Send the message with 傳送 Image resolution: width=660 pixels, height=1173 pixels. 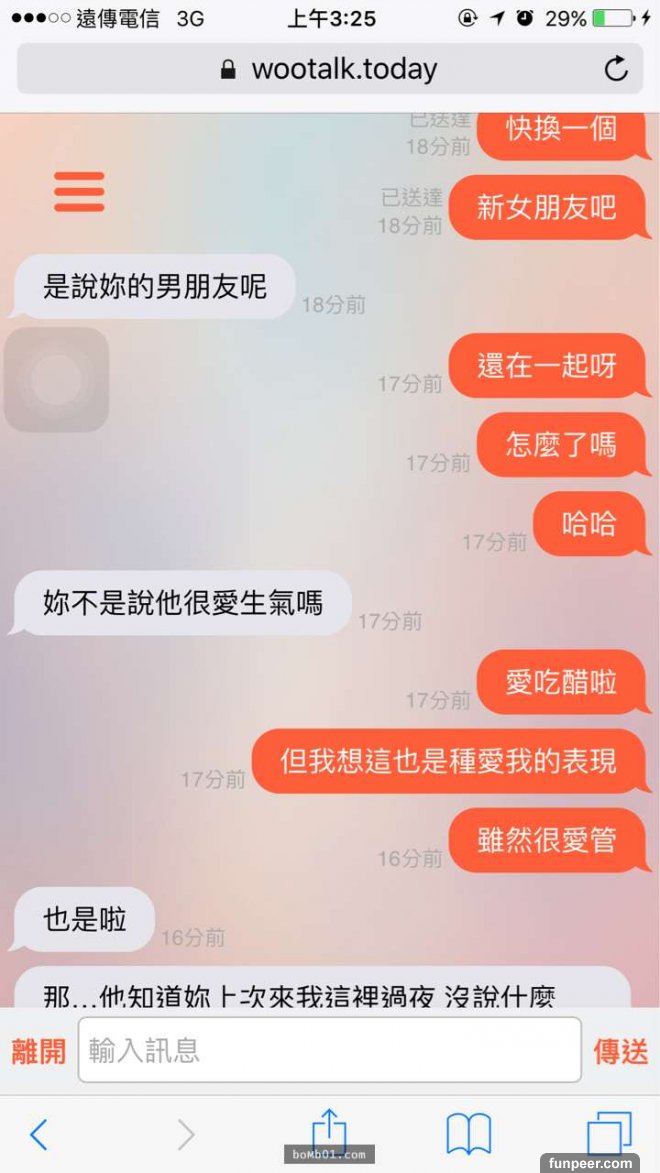pyautogui.click(x=620, y=1051)
